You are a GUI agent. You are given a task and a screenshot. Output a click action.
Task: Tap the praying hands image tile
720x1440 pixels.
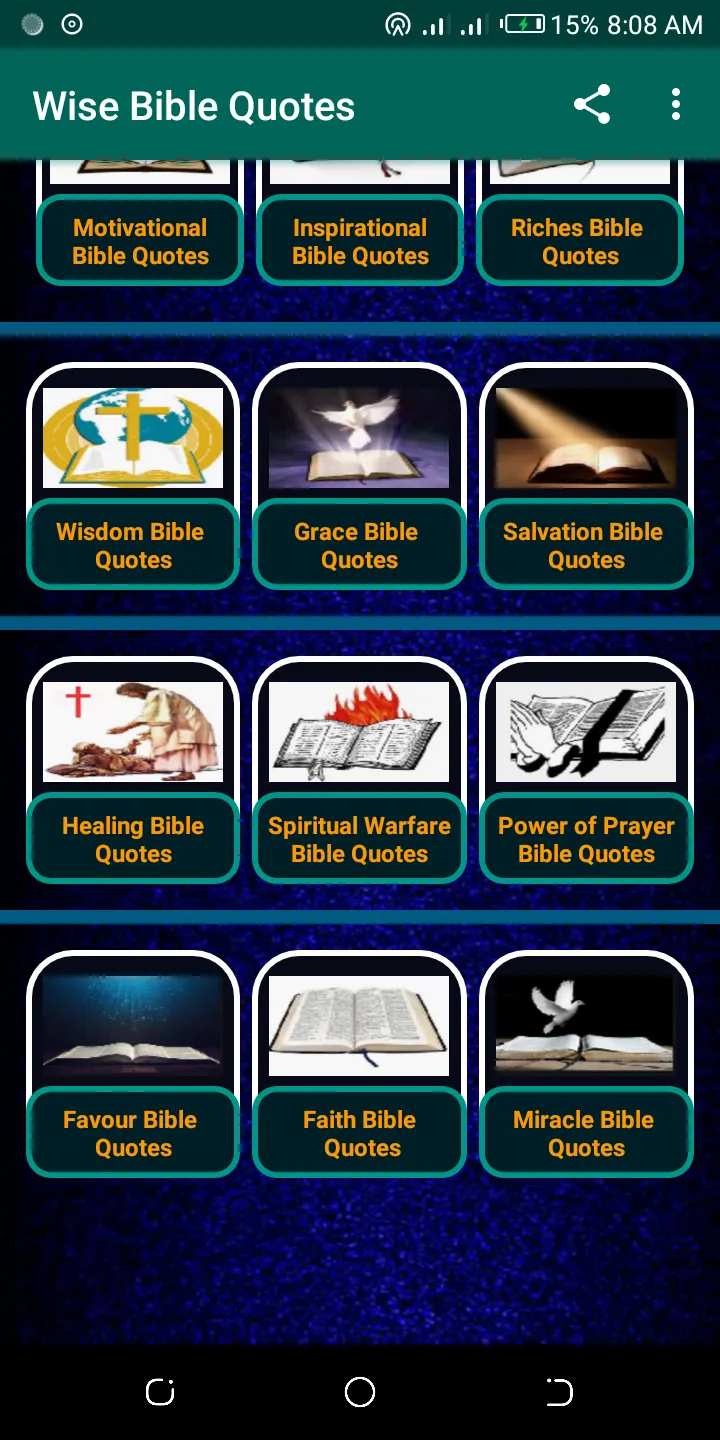pos(586,732)
